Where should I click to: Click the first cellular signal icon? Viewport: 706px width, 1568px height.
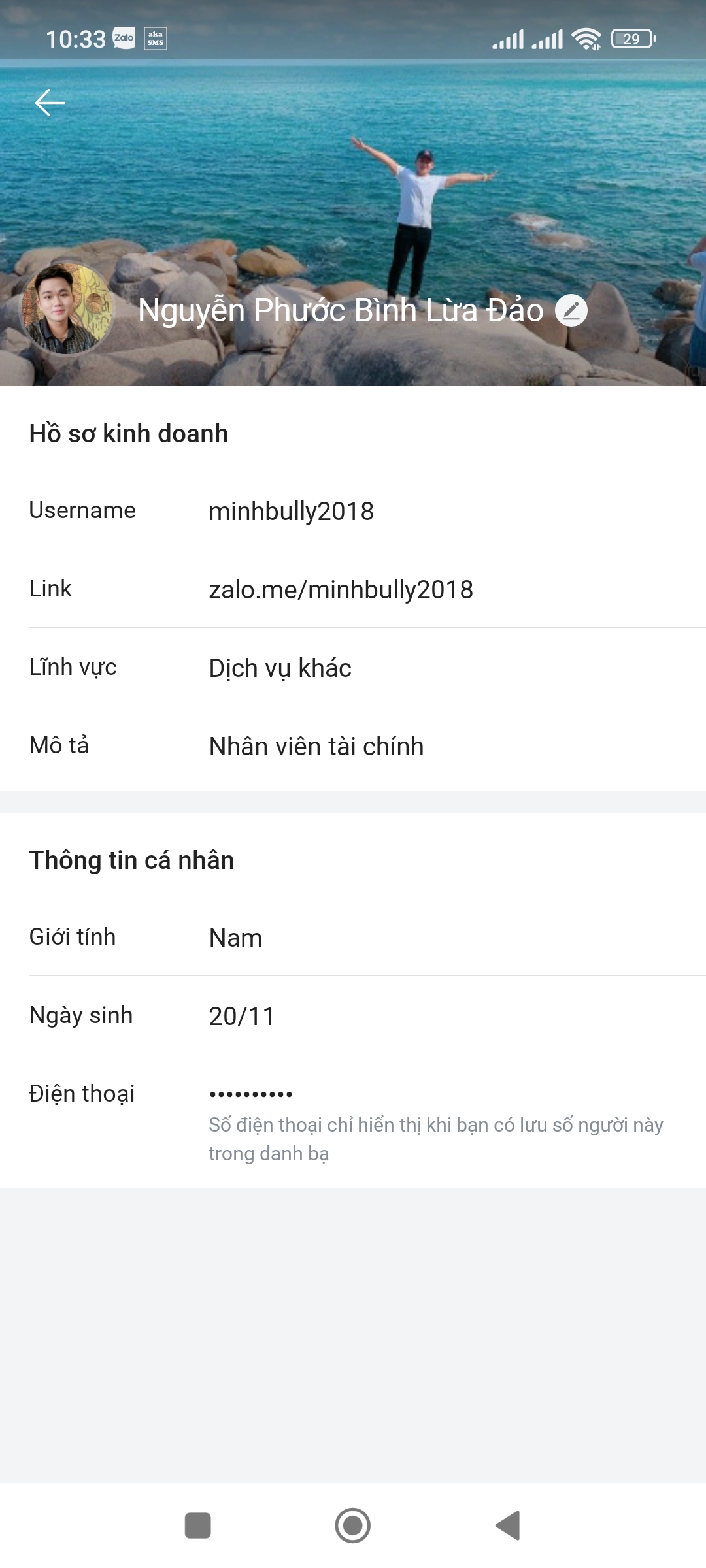[509, 38]
